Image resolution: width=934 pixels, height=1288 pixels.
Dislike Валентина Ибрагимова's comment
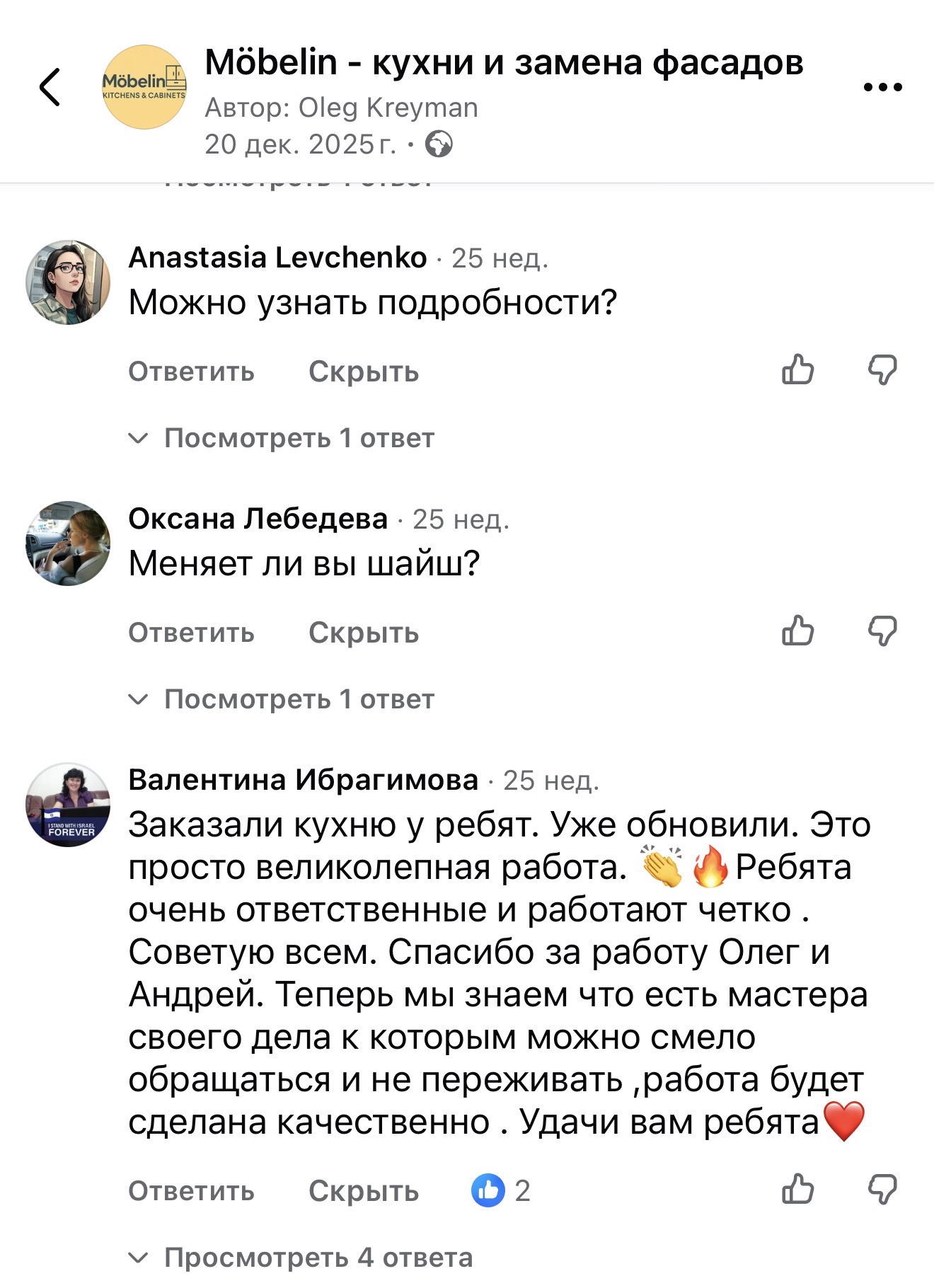pos(882,1189)
